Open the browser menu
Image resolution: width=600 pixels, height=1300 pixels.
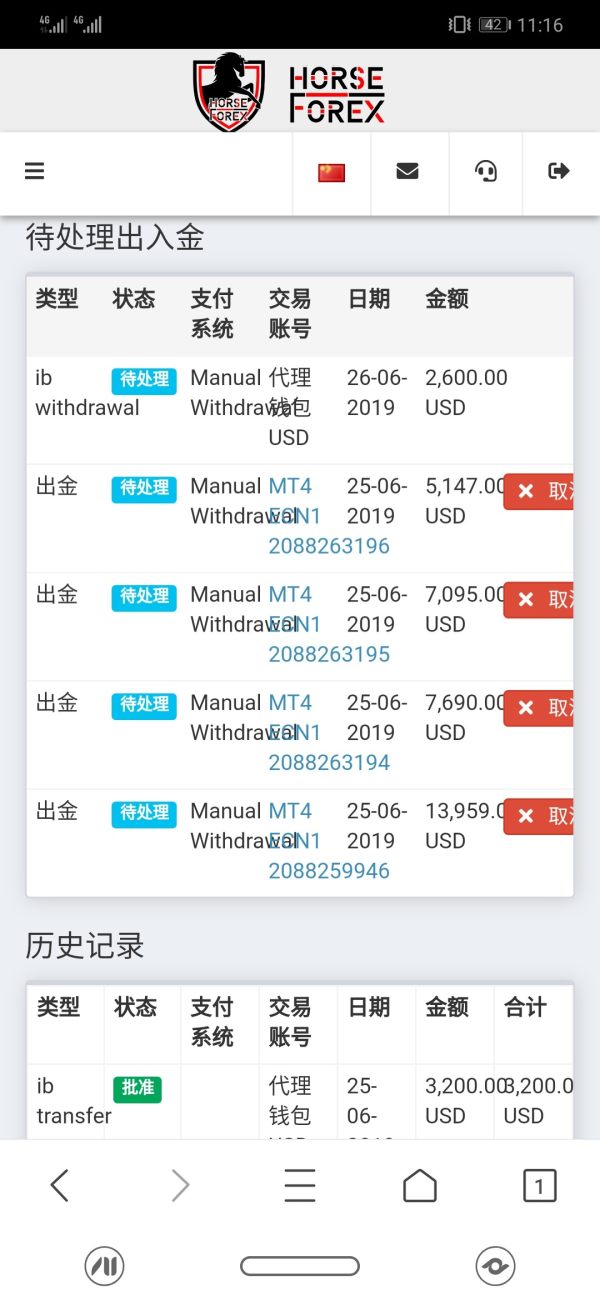(300, 1186)
